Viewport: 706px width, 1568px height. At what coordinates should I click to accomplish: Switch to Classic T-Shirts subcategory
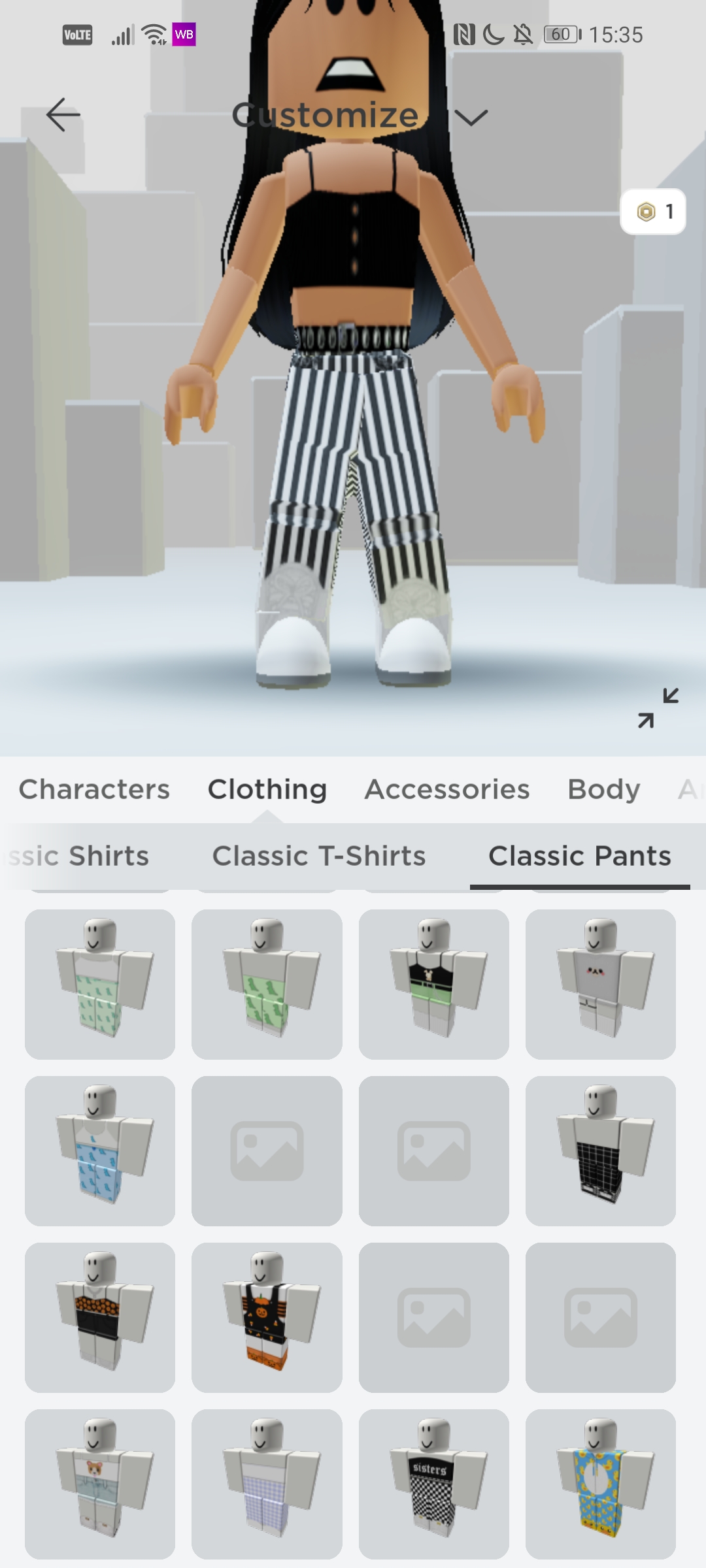tap(319, 856)
